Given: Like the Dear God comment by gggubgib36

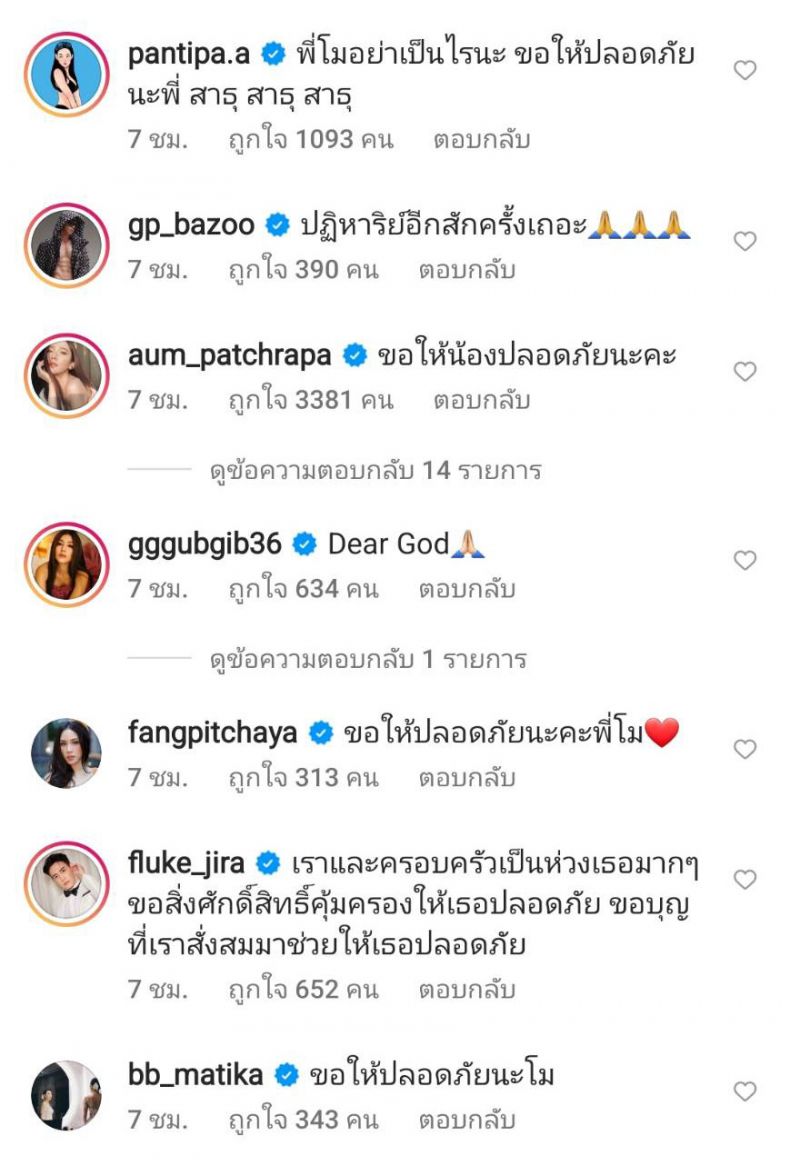Looking at the screenshot, I should [x=745, y=561].
